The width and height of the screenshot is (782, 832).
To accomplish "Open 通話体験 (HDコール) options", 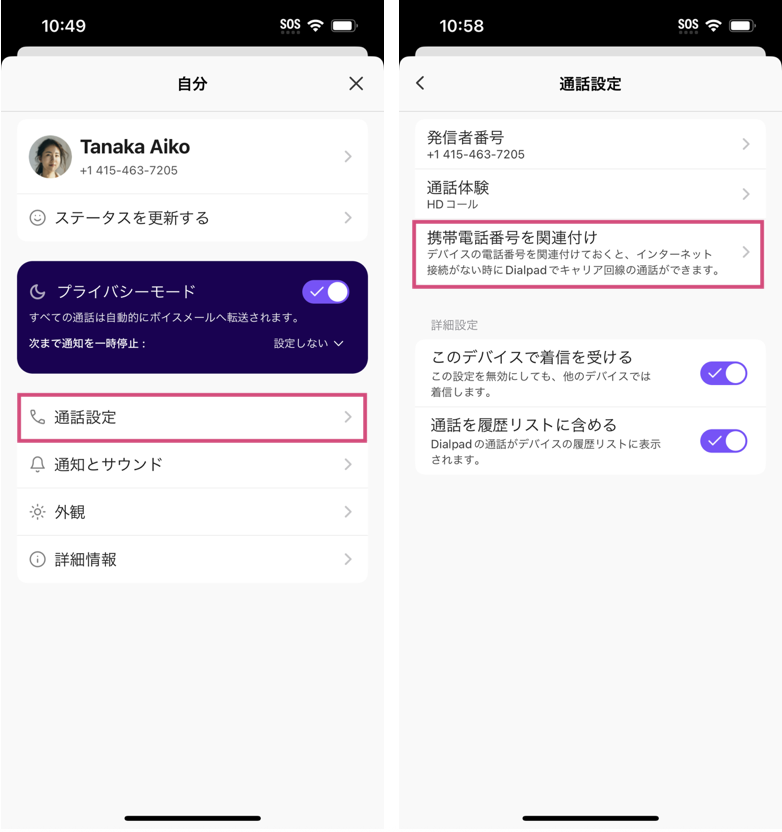I will click(589, 195).
